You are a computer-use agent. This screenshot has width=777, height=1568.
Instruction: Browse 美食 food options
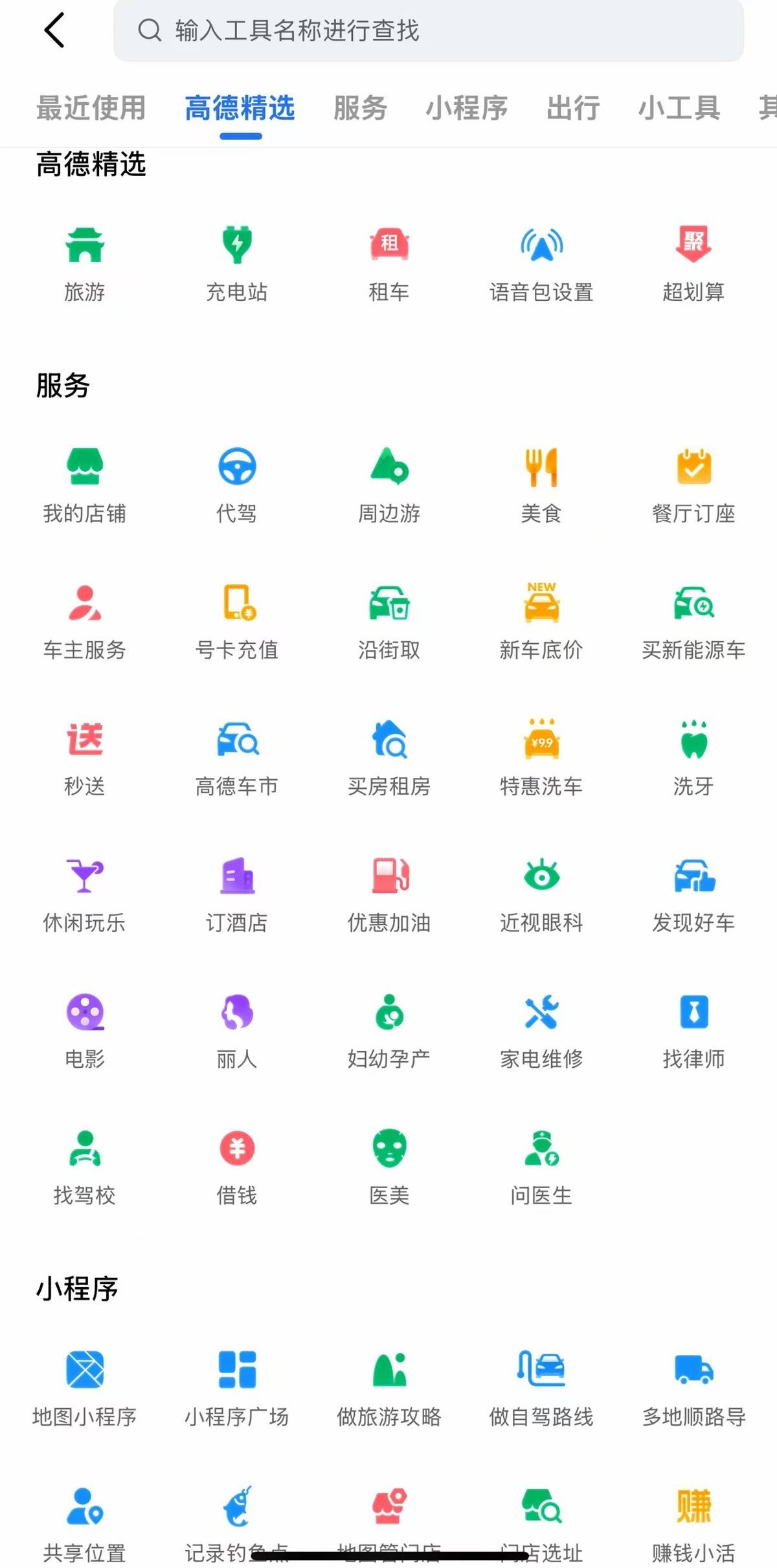pos(541,485)
